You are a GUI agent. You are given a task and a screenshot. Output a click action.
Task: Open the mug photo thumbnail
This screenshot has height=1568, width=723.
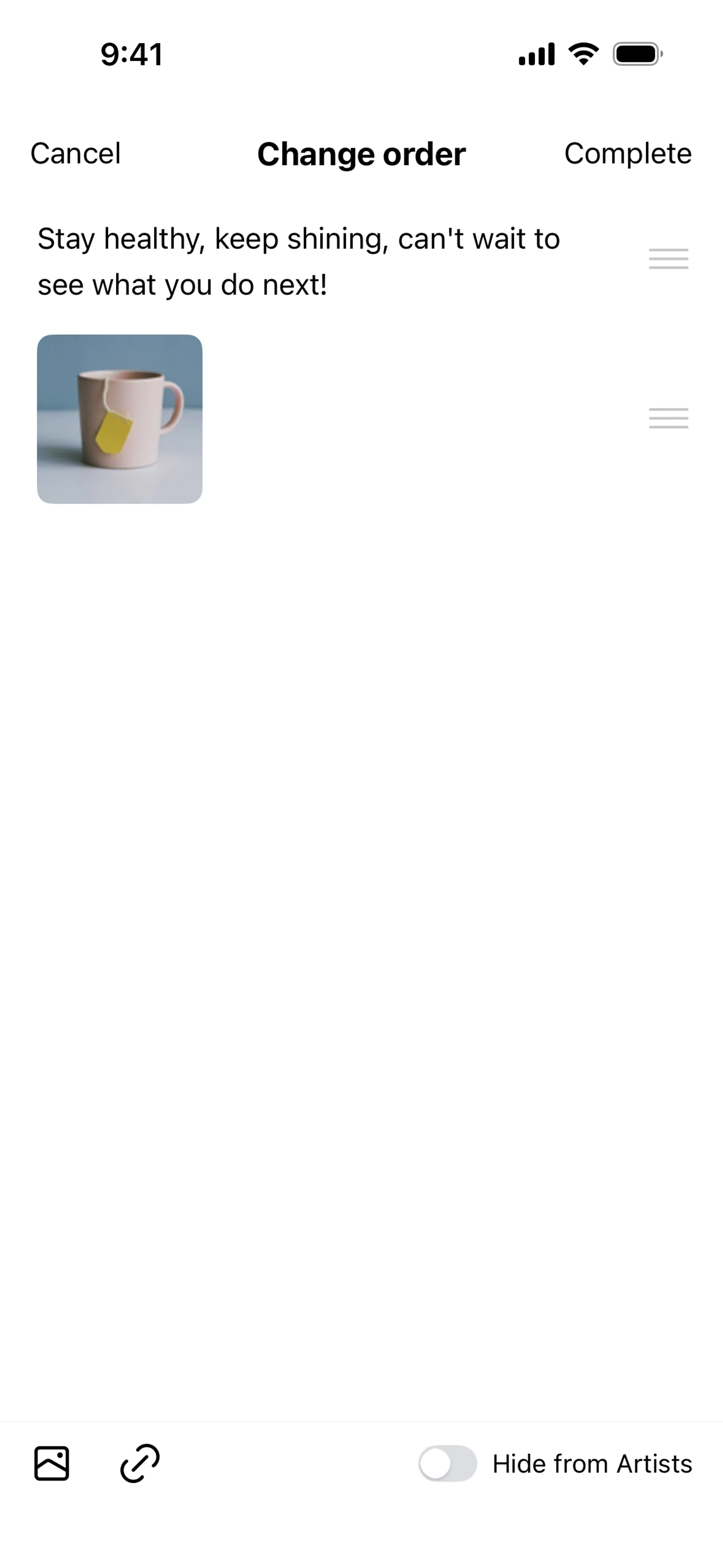[120, 419]
